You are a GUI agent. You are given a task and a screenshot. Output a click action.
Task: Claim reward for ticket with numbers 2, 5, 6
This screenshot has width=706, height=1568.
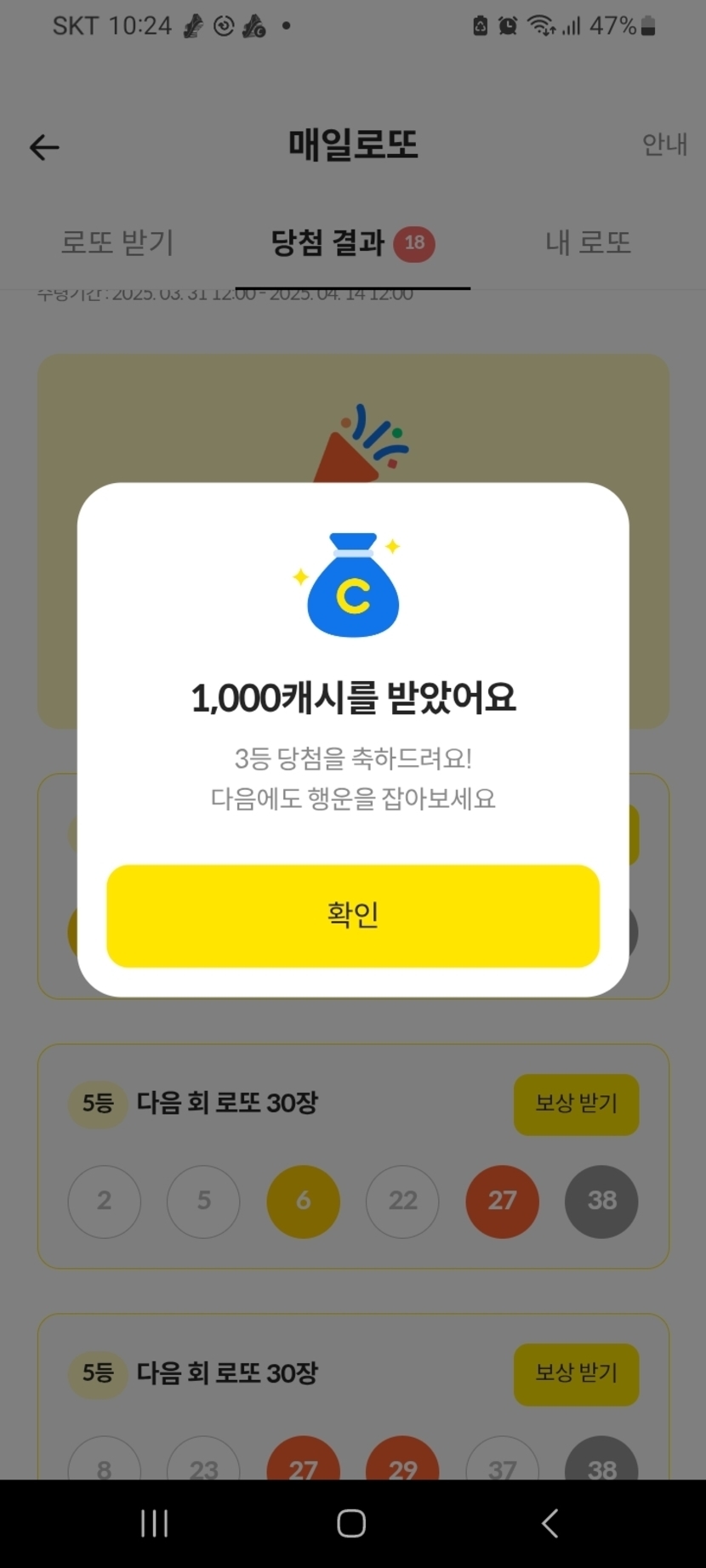[576, 1104]
